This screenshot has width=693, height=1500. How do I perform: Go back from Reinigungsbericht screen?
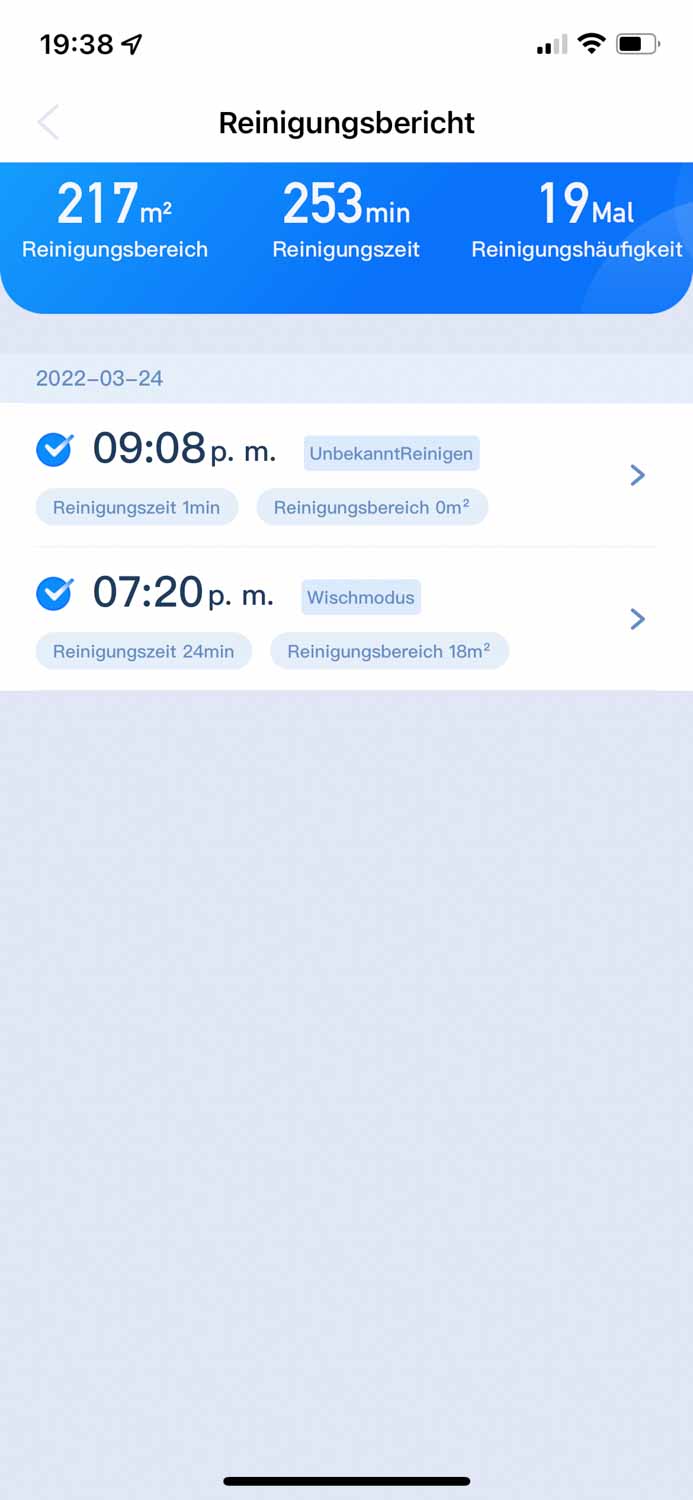tap(48, 123)
